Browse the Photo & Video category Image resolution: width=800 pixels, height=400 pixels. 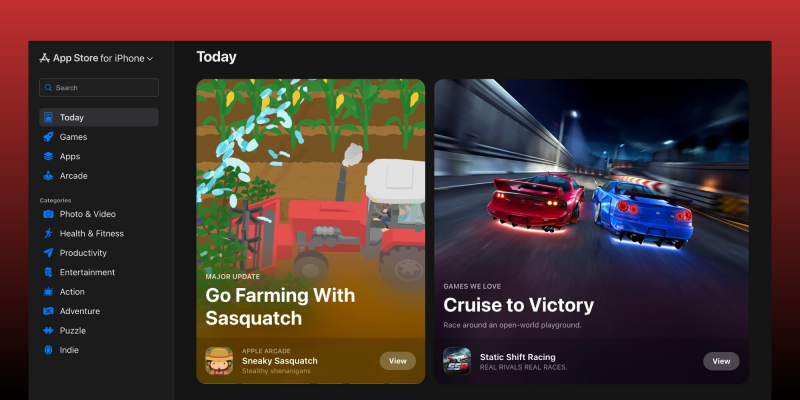87,214
